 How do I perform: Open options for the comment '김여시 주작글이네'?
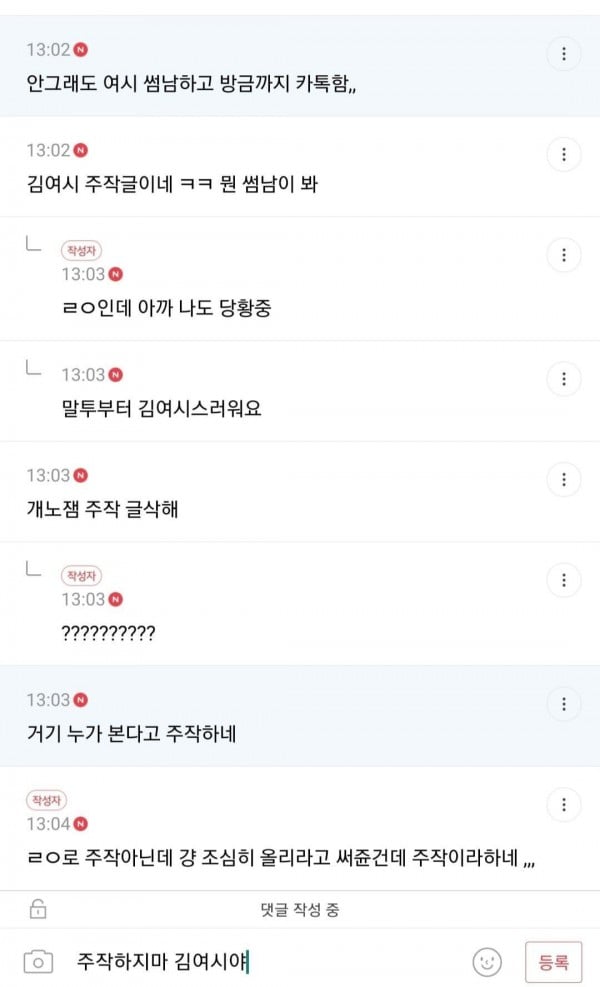[563, 154]
